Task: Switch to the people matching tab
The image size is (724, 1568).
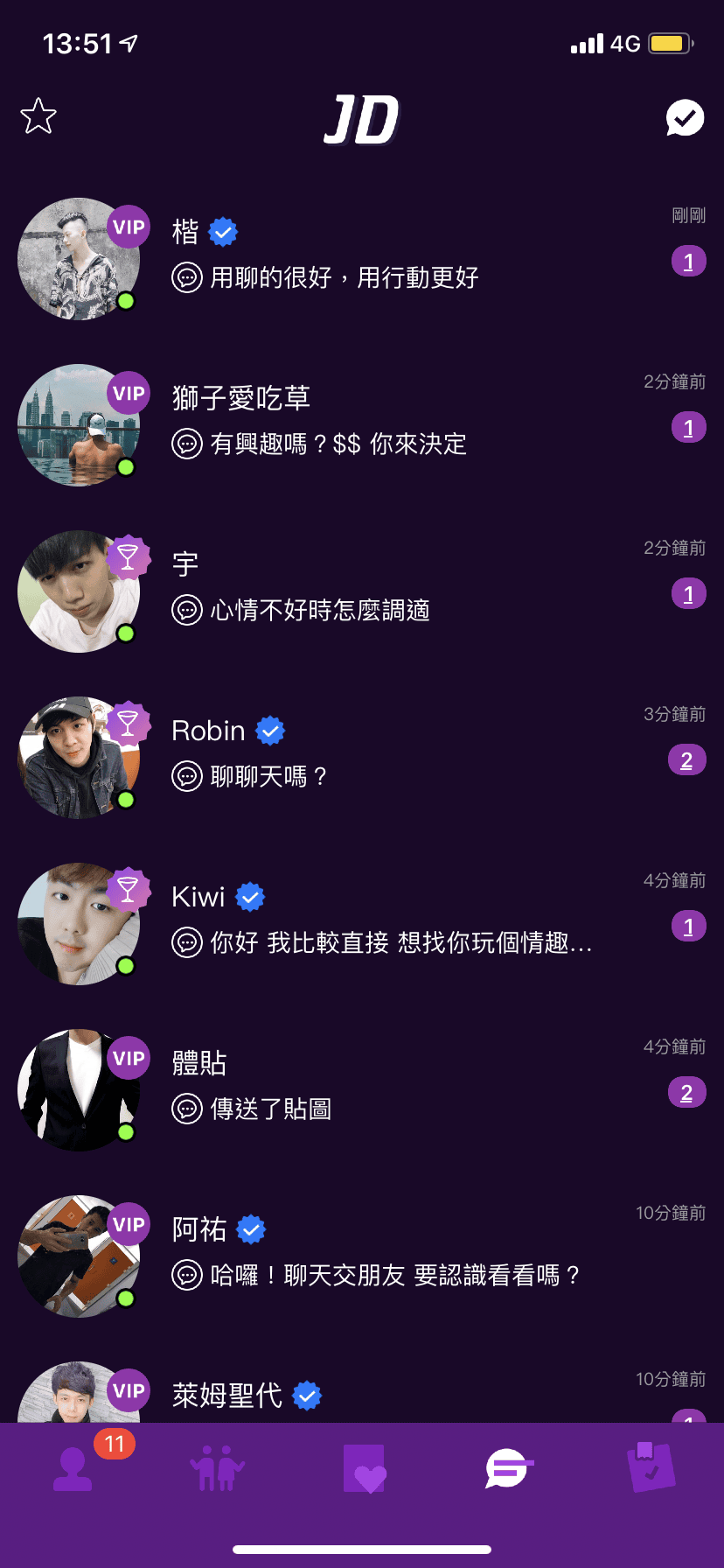Action: (x=217, y=1468)
